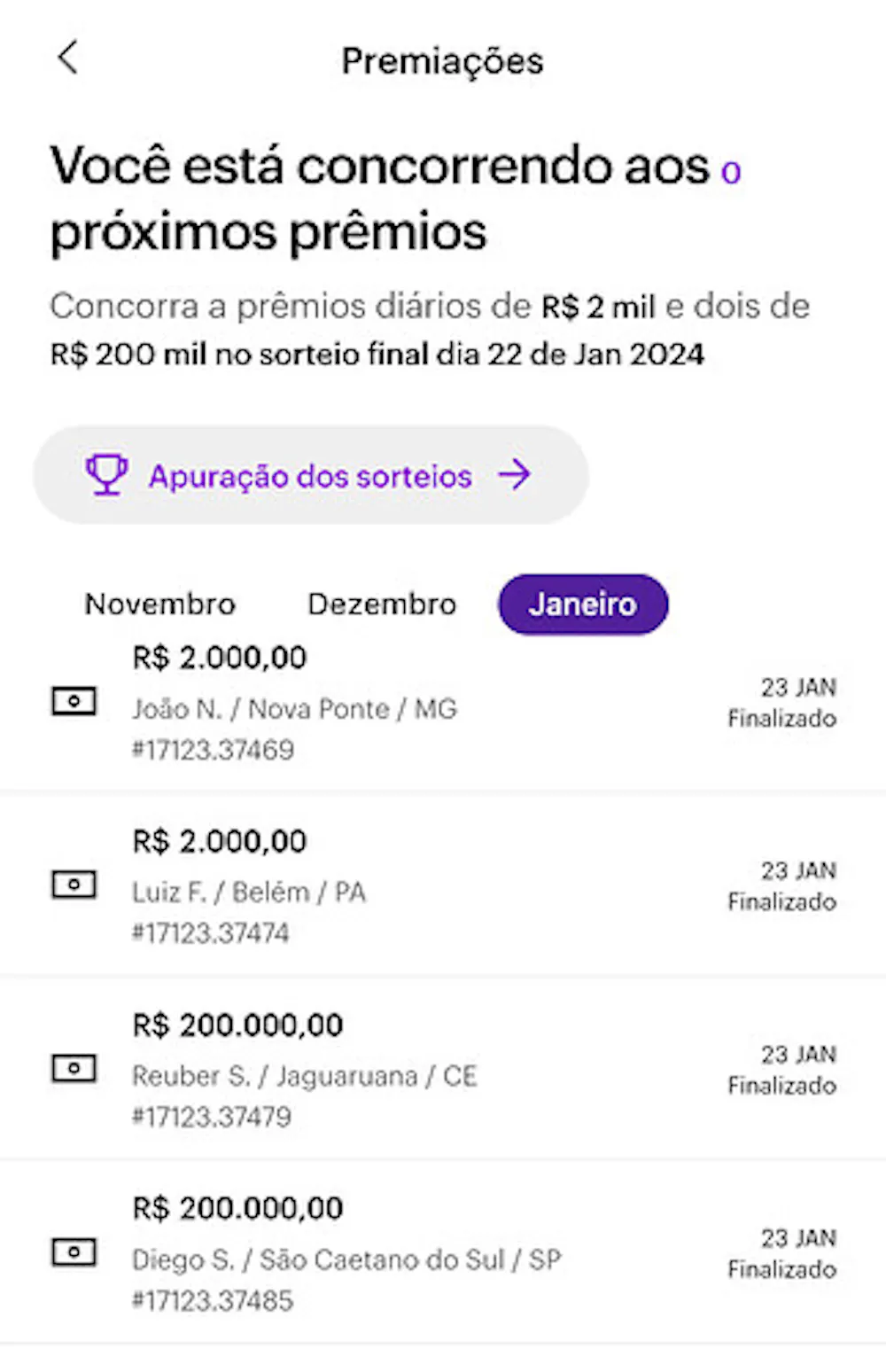The image size is (886, 1372).
Task: Switch to the Dezembro tab
Action: click(382, 604)
